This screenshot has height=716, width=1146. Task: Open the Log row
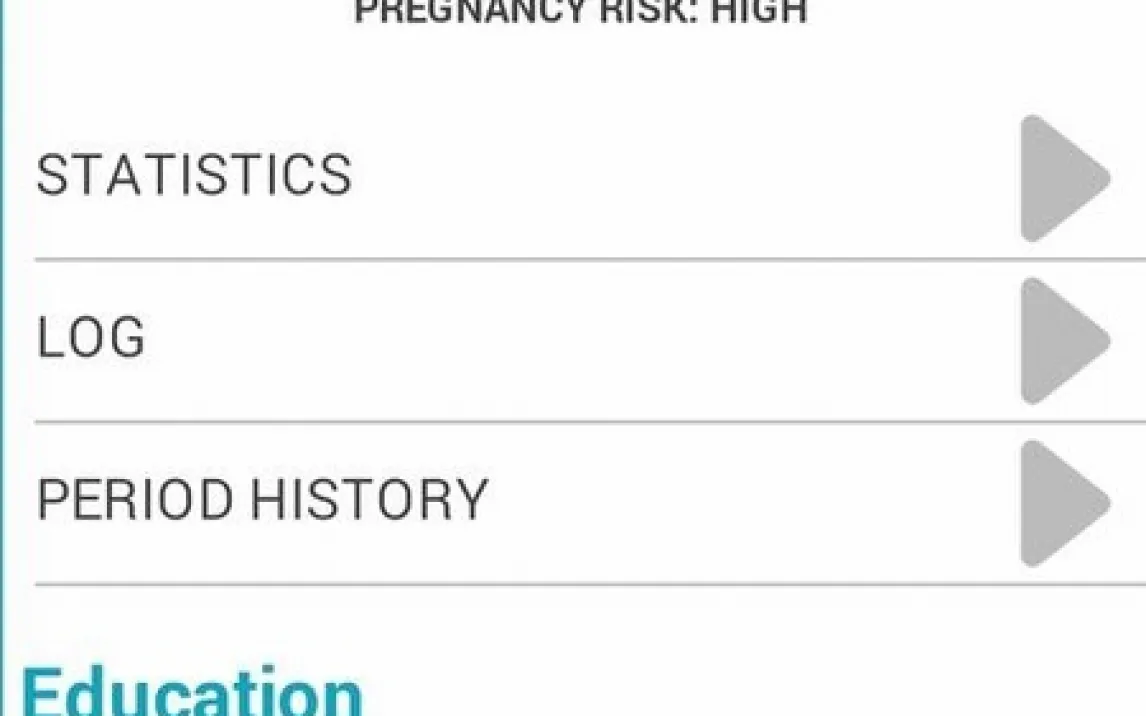click(573, 340)
